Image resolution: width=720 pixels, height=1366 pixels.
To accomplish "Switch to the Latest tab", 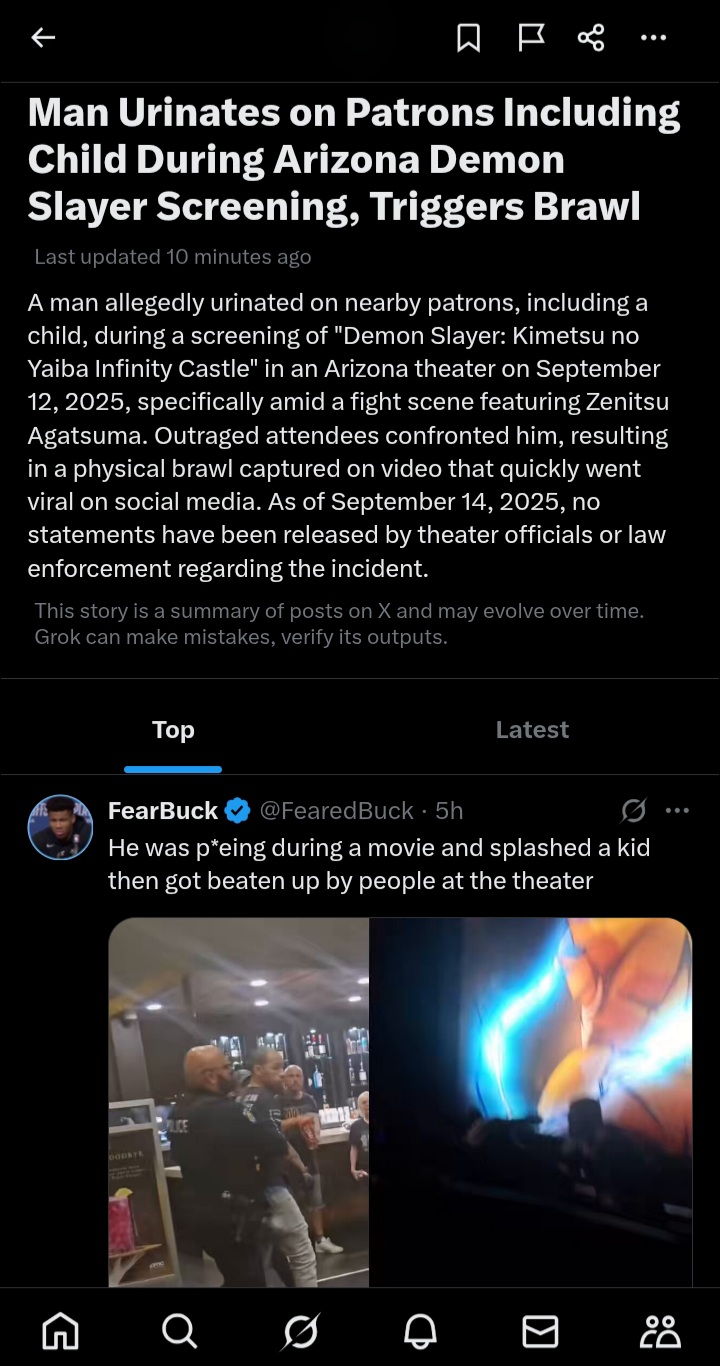I will (x=532, y=730).
